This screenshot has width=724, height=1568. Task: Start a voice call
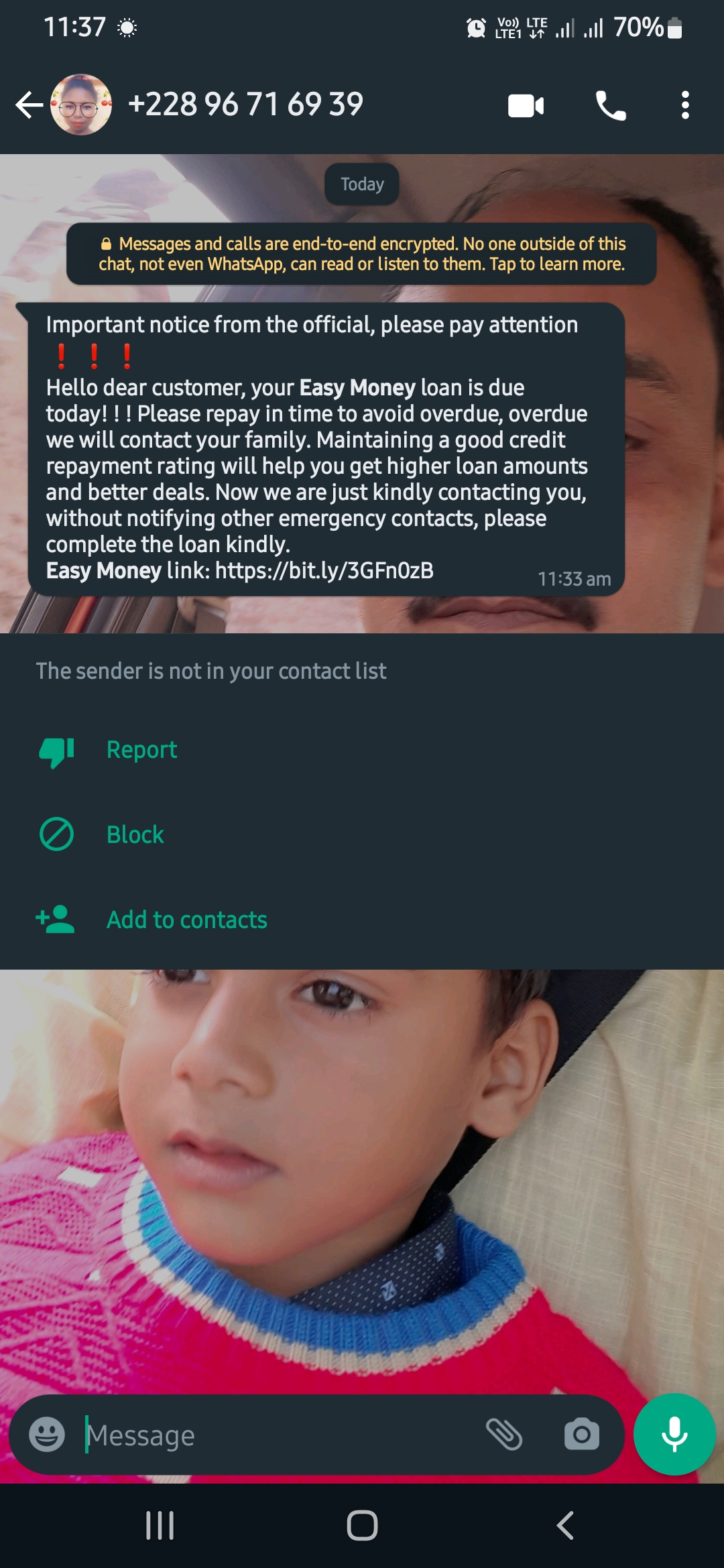click(611, 106)
